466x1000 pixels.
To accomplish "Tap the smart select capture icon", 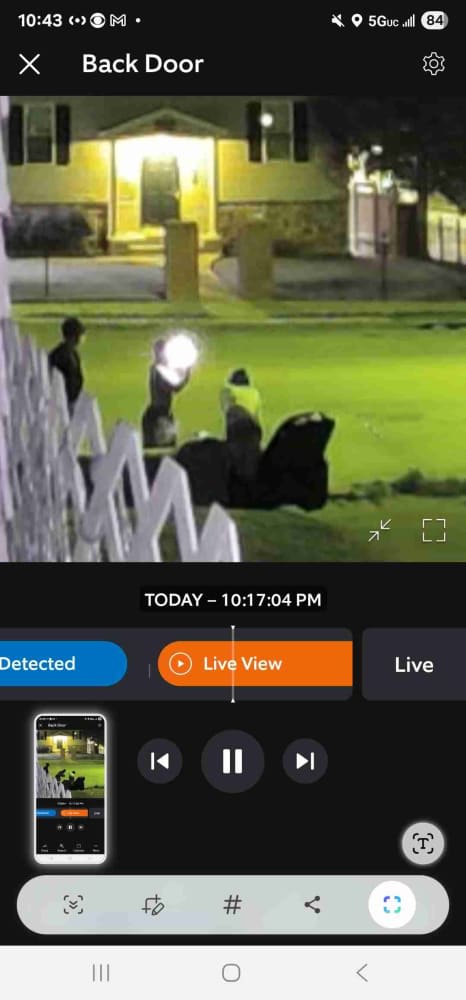I will 392,904.
